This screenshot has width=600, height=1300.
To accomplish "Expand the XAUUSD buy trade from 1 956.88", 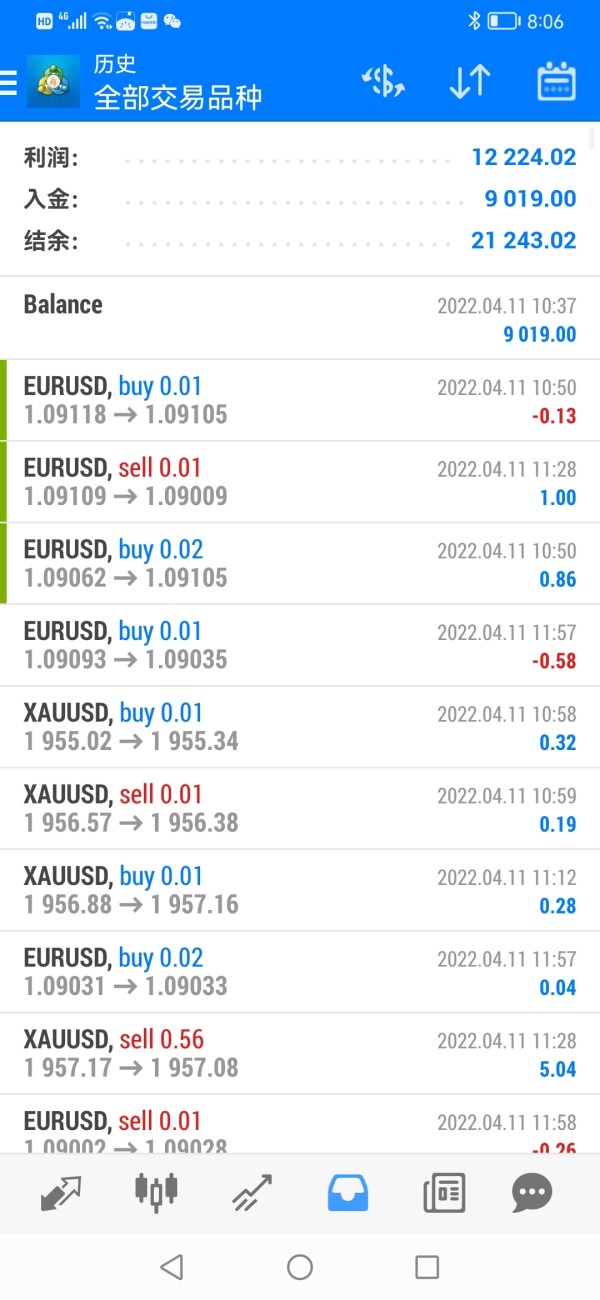I will (300, 890).
